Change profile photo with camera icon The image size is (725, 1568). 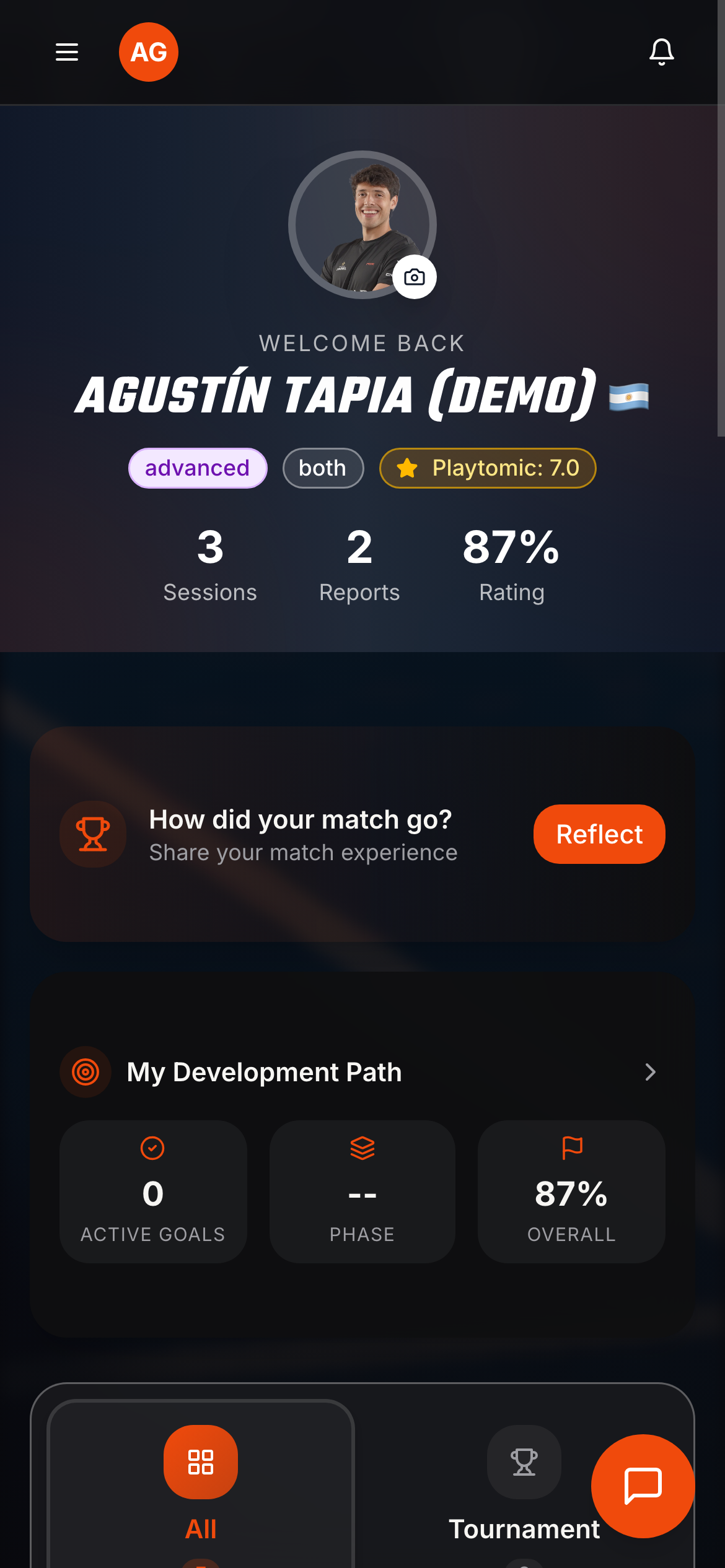pyautogui.click(x=414, y=277)
